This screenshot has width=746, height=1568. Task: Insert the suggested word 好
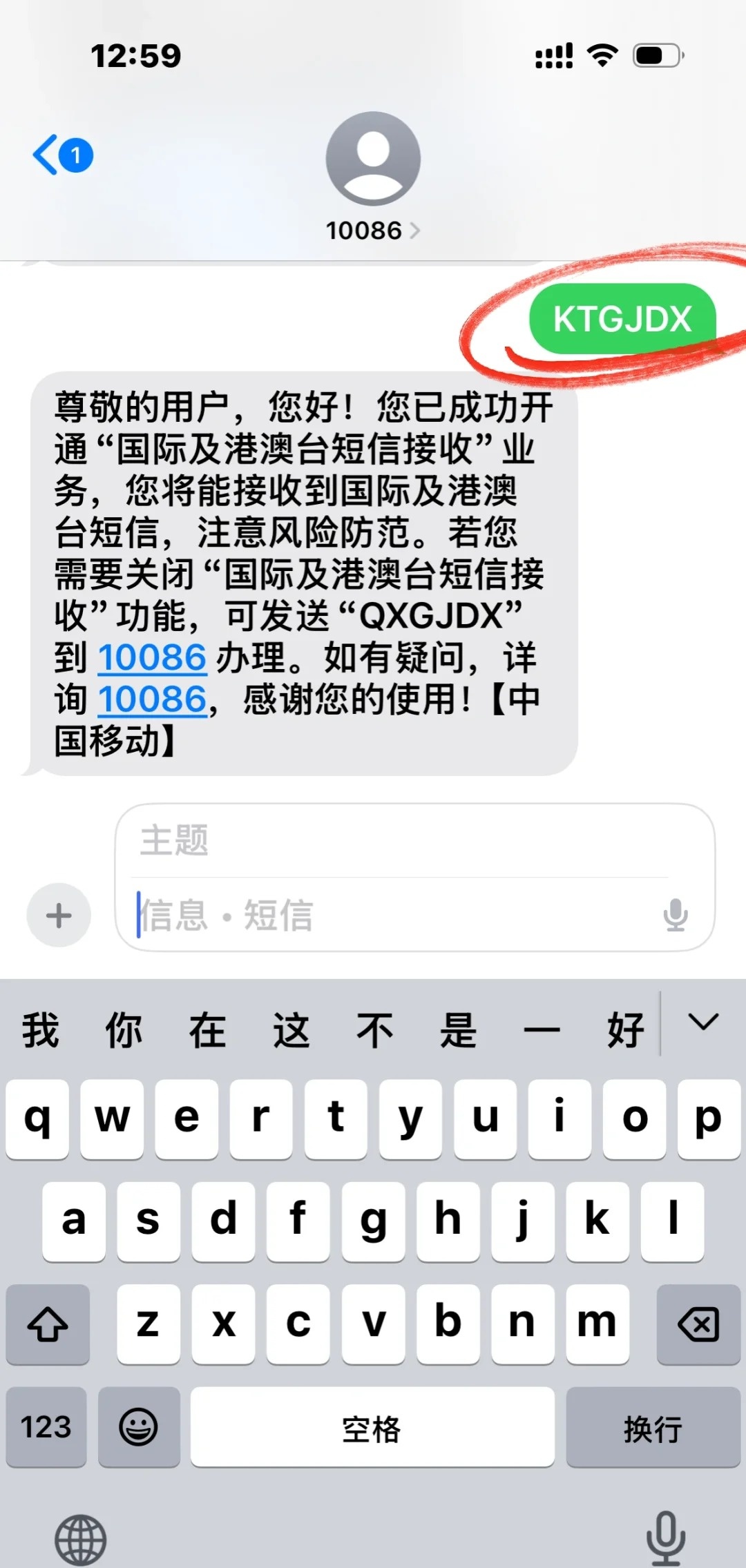point(625,1030)
